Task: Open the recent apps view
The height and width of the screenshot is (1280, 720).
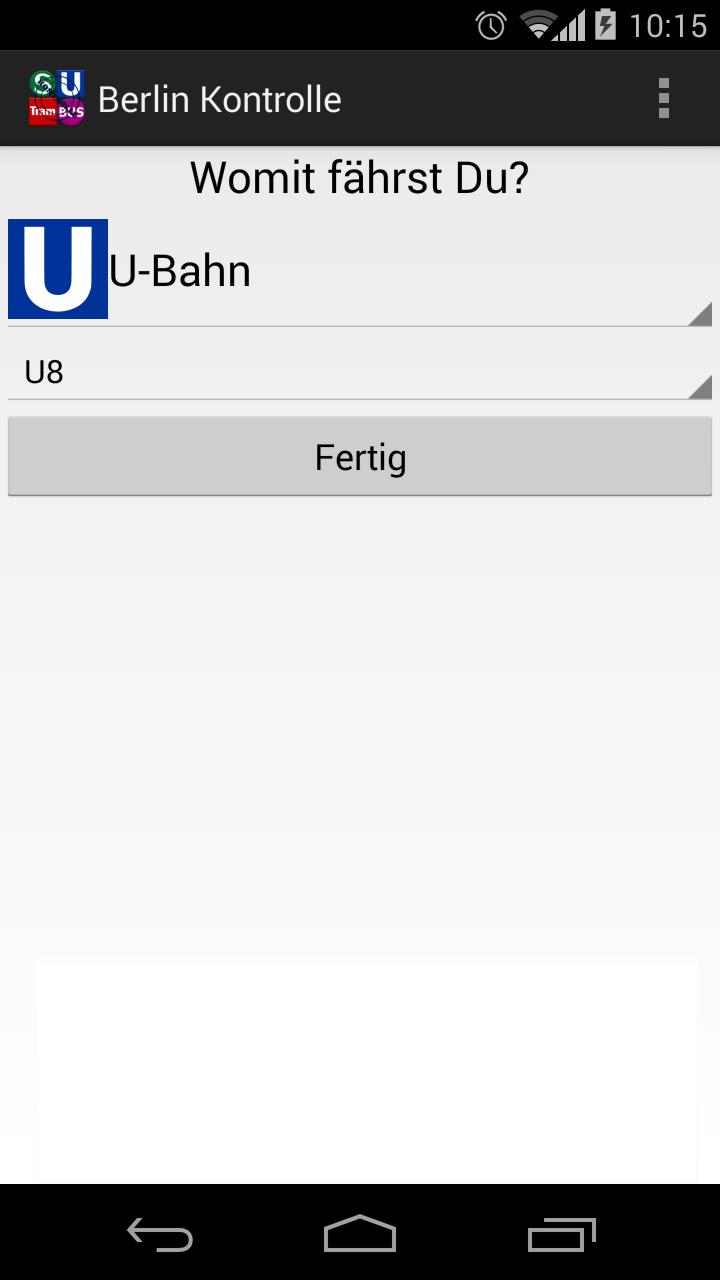Action: 561,1235
